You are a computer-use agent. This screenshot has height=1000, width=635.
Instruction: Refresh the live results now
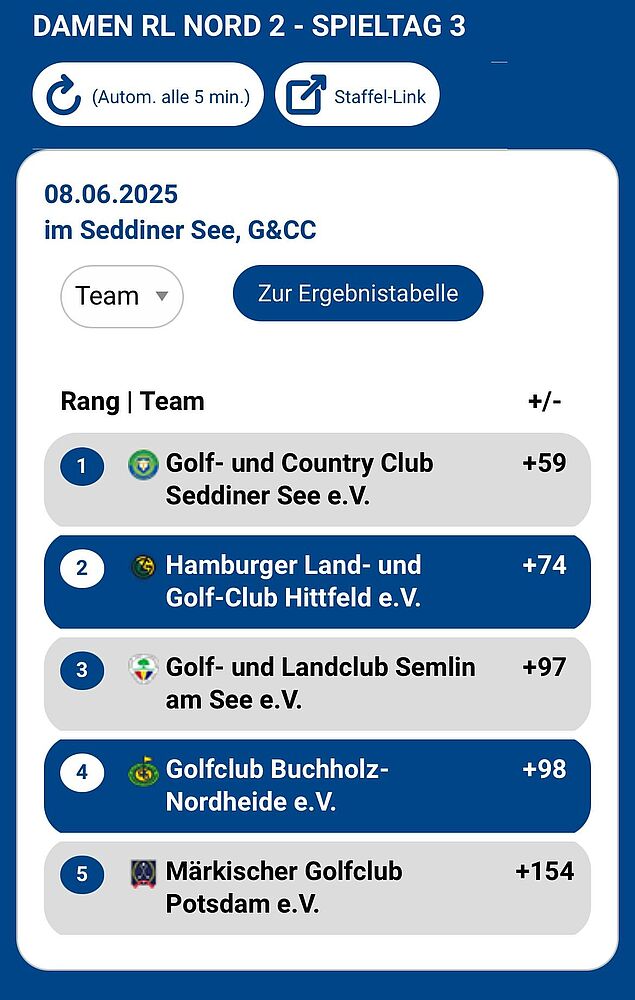click(x=147, y=95)
